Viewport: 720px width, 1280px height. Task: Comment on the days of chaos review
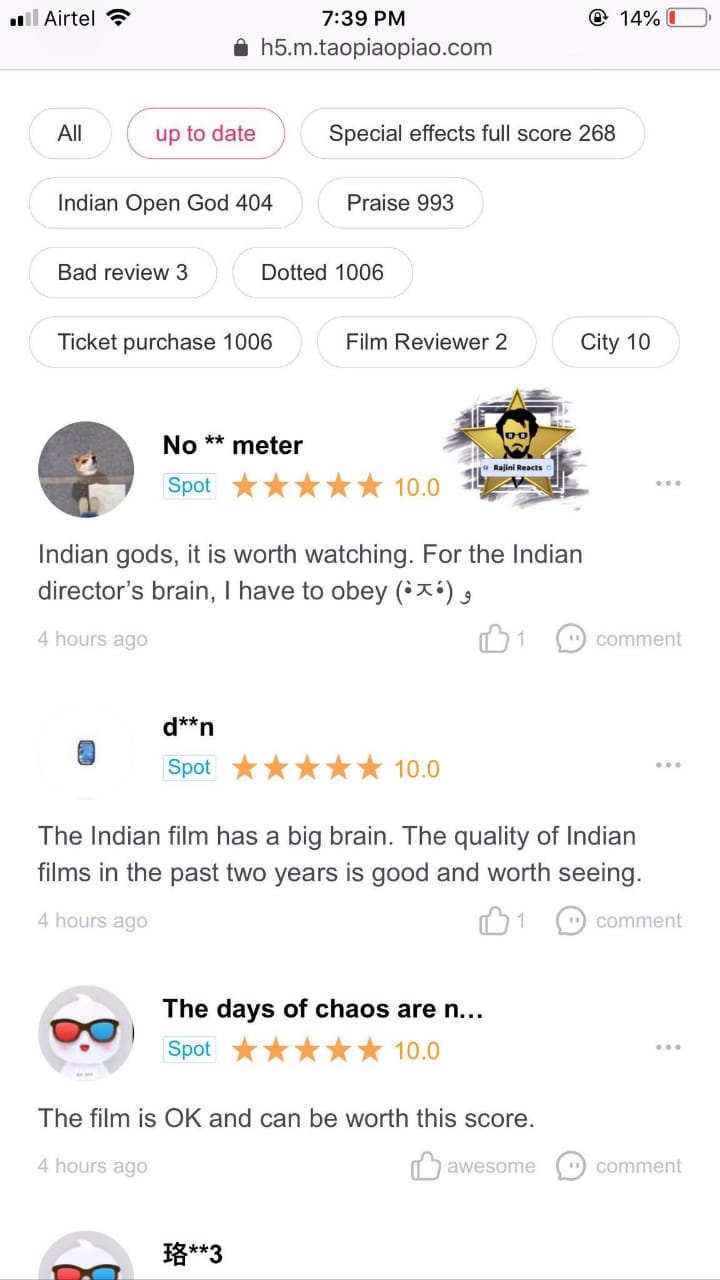tap(619, 1166)
